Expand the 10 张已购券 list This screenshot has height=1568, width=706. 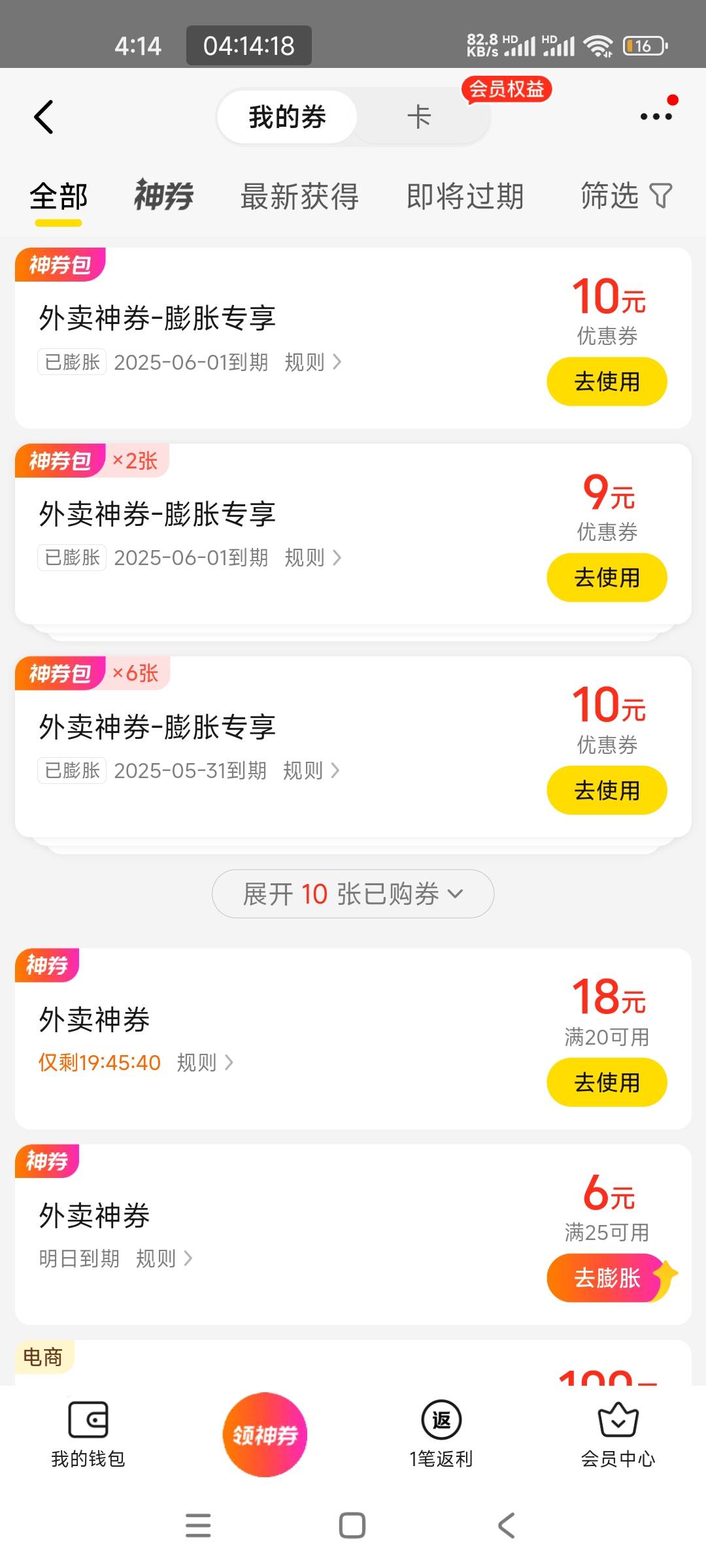pos(353,894)
